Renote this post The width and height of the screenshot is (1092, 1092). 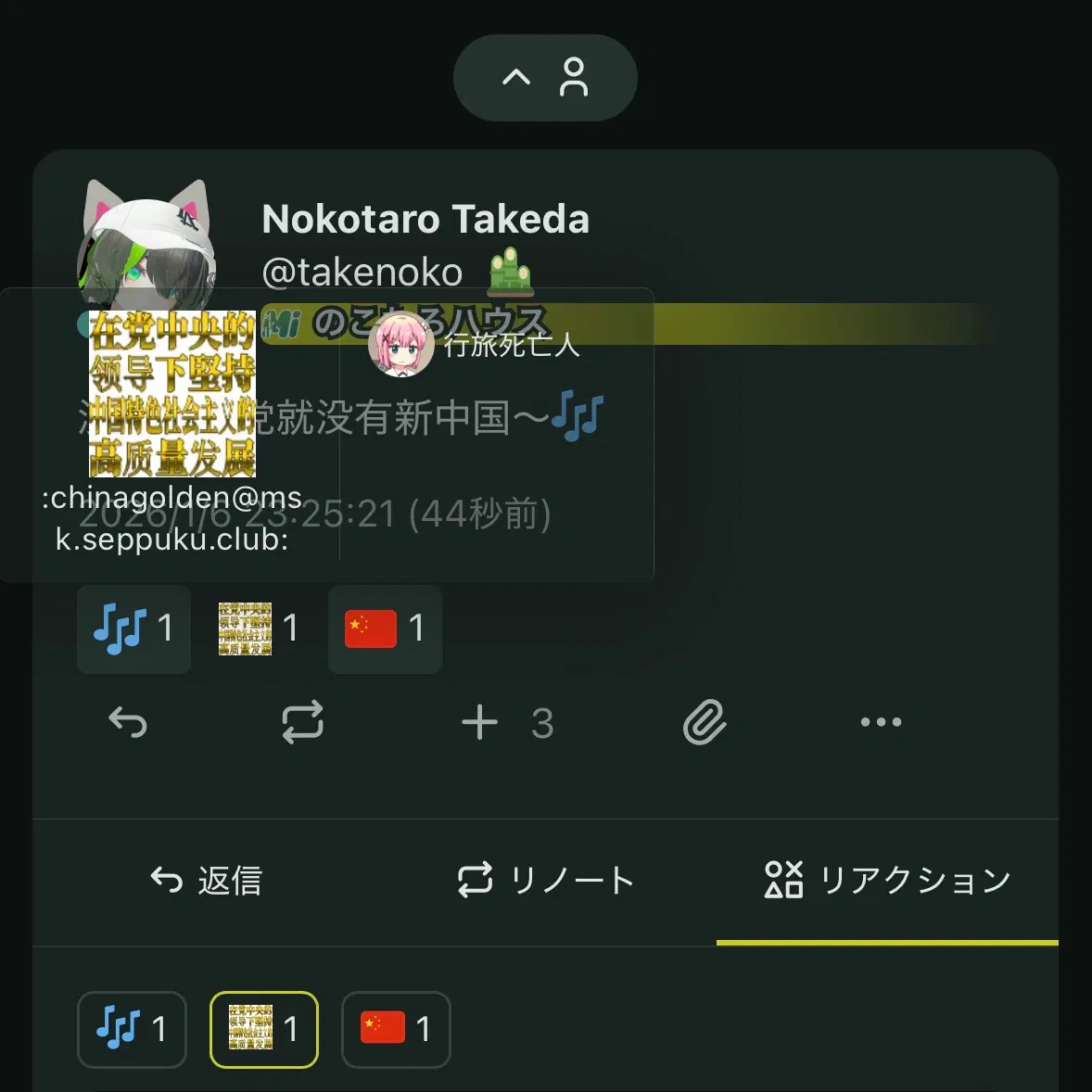302,722
